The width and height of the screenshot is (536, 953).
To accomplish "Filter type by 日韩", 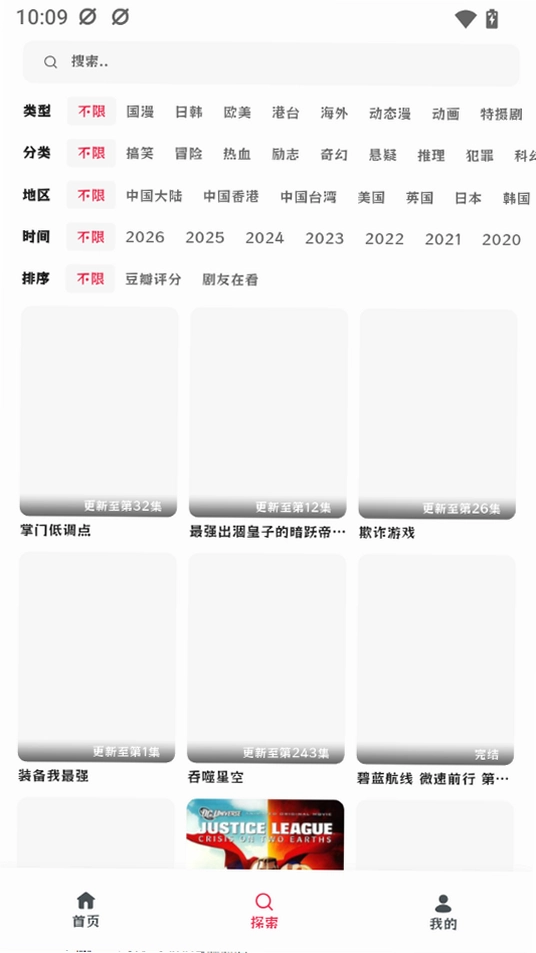I will coord(188,112).
